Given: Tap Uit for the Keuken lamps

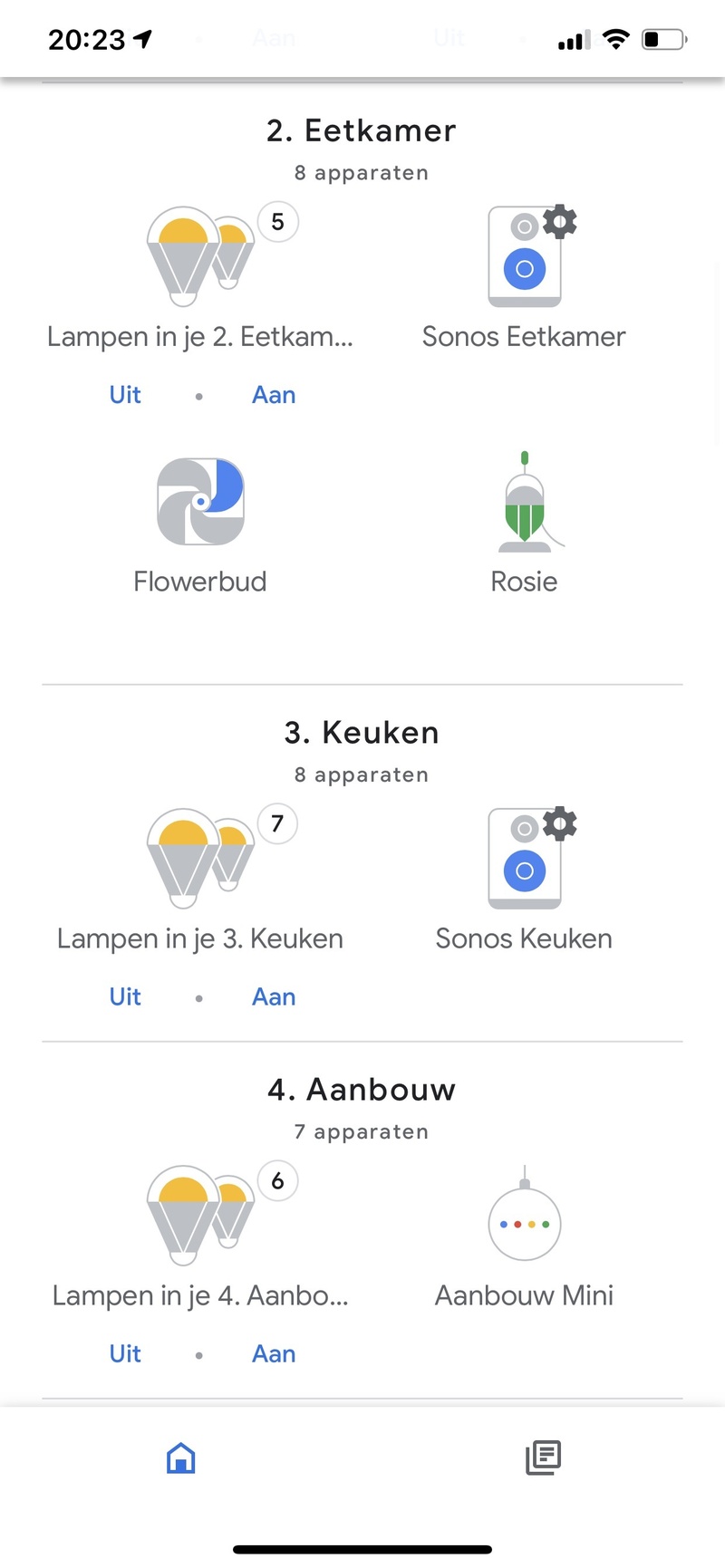Looking at the screenshot, I should click(x=125, y=996).
